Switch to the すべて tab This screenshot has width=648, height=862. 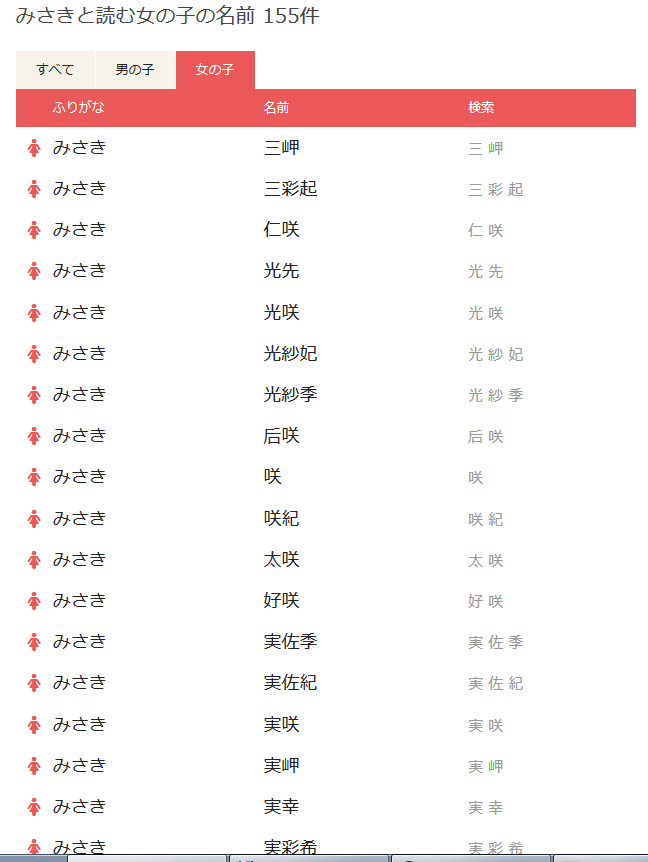click(x=55, y=70)
